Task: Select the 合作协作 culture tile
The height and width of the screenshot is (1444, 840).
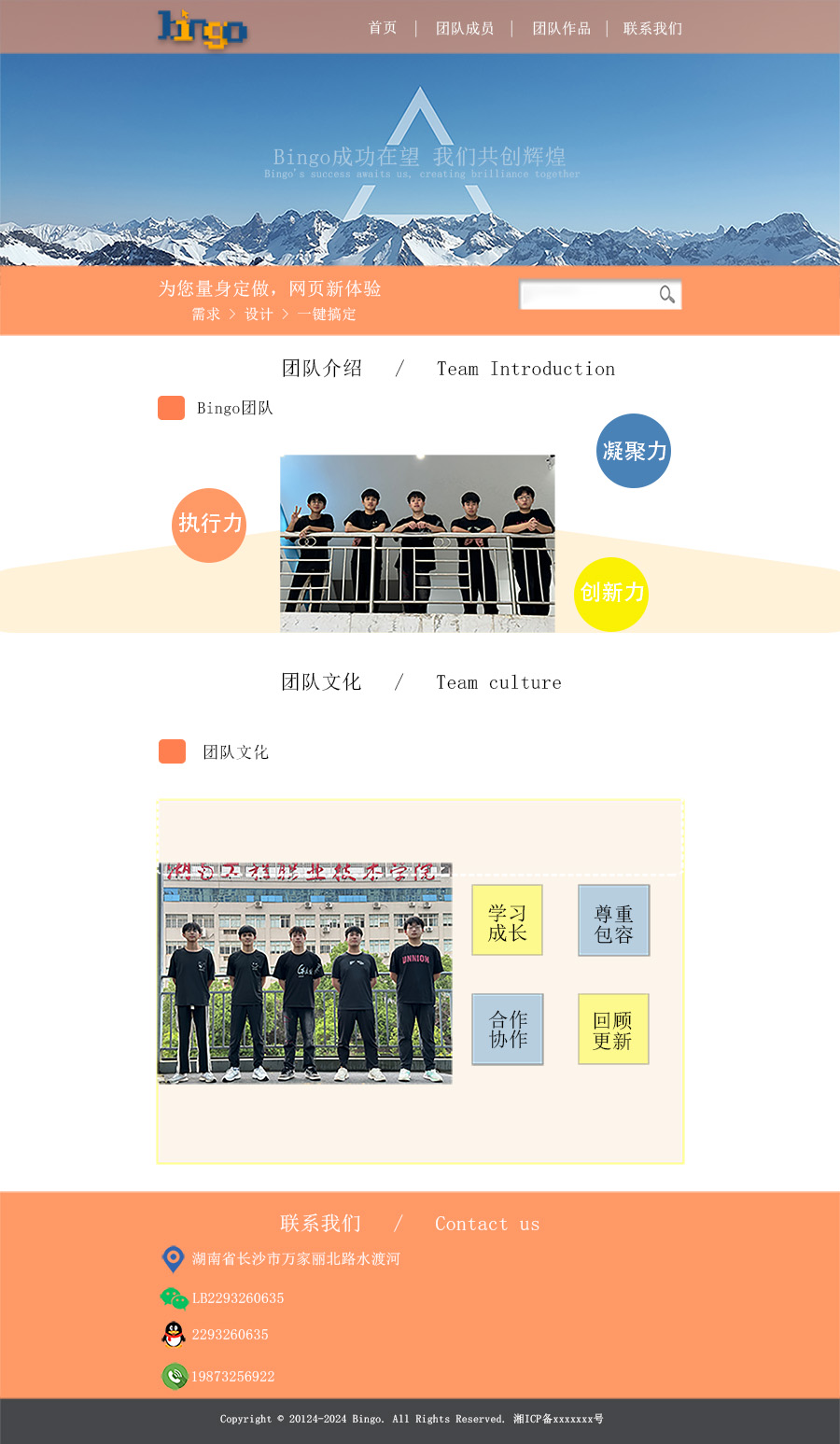Action: point(507,1029)
